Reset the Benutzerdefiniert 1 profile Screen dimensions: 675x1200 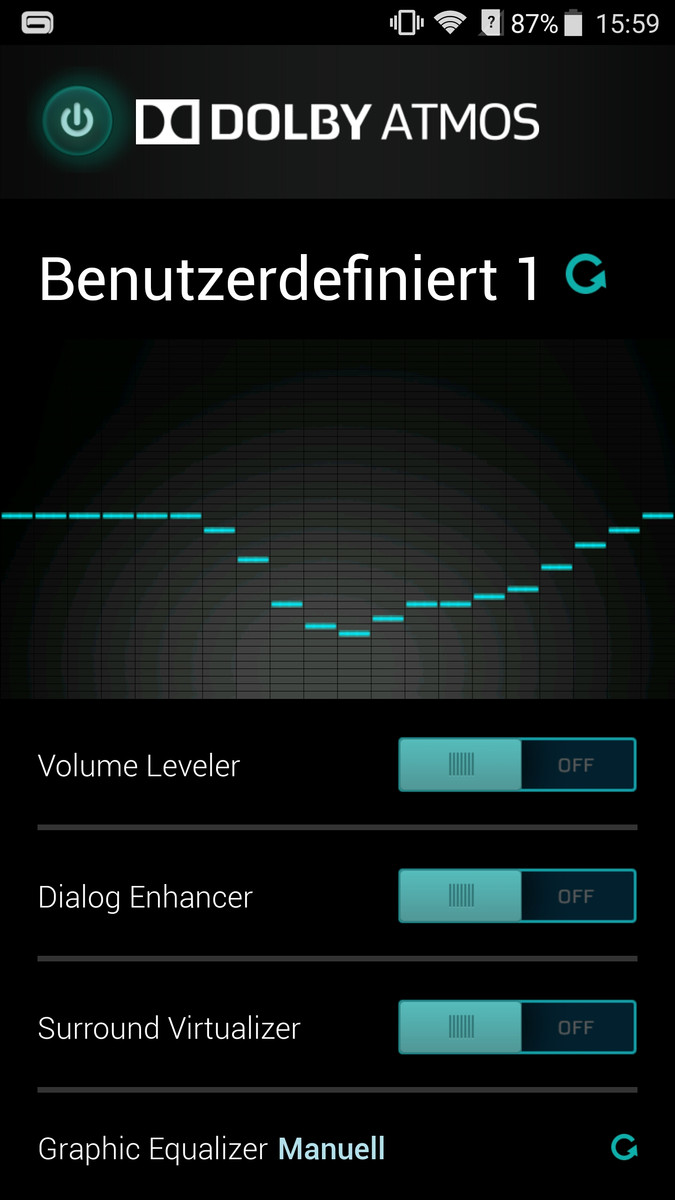point(586,275)
